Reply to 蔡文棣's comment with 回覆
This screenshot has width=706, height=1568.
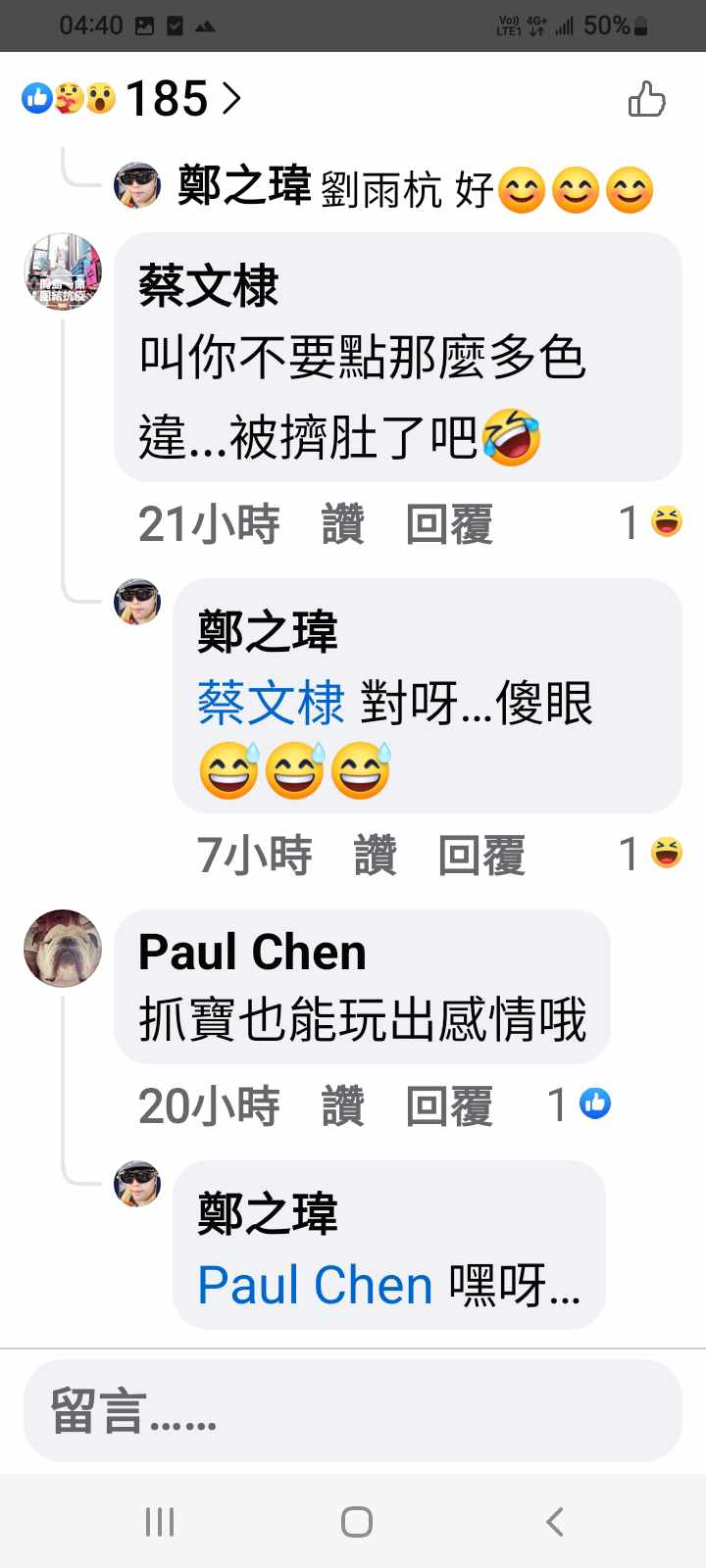coord(449,523)
